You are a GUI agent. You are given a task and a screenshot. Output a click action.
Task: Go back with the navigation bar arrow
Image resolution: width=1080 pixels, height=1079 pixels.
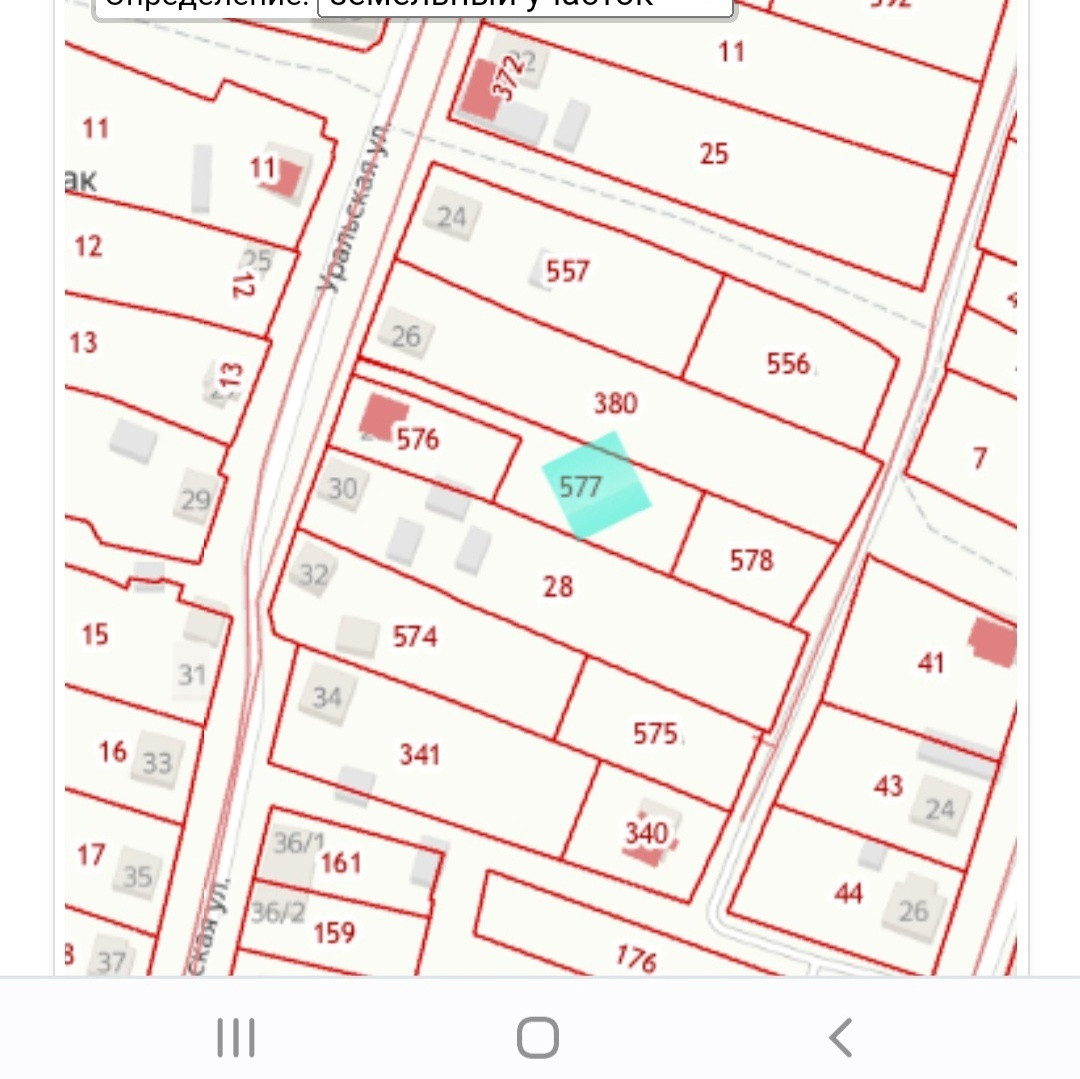[841, 1037]
